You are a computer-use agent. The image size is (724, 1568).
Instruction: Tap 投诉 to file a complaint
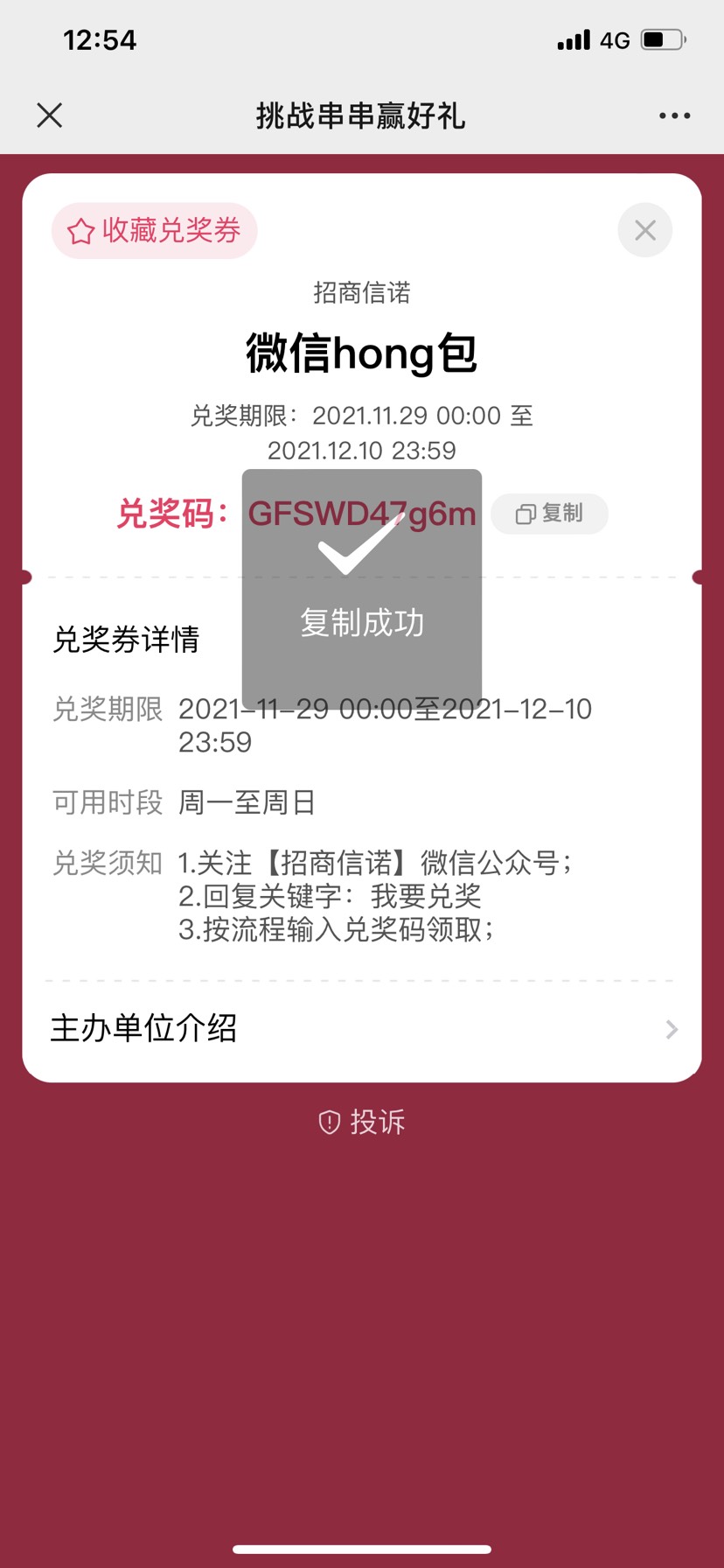[x=362, y=1122]
